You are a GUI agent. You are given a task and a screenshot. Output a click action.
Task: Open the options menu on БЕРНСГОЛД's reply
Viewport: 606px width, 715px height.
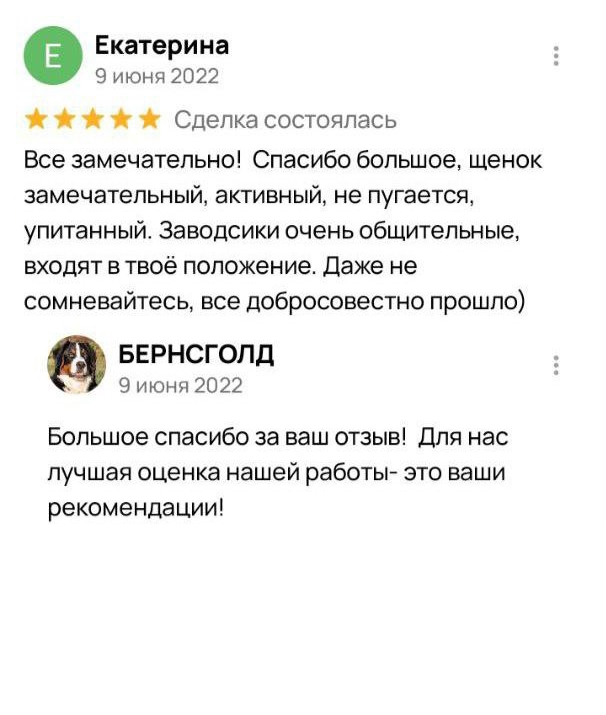(556, 365)
